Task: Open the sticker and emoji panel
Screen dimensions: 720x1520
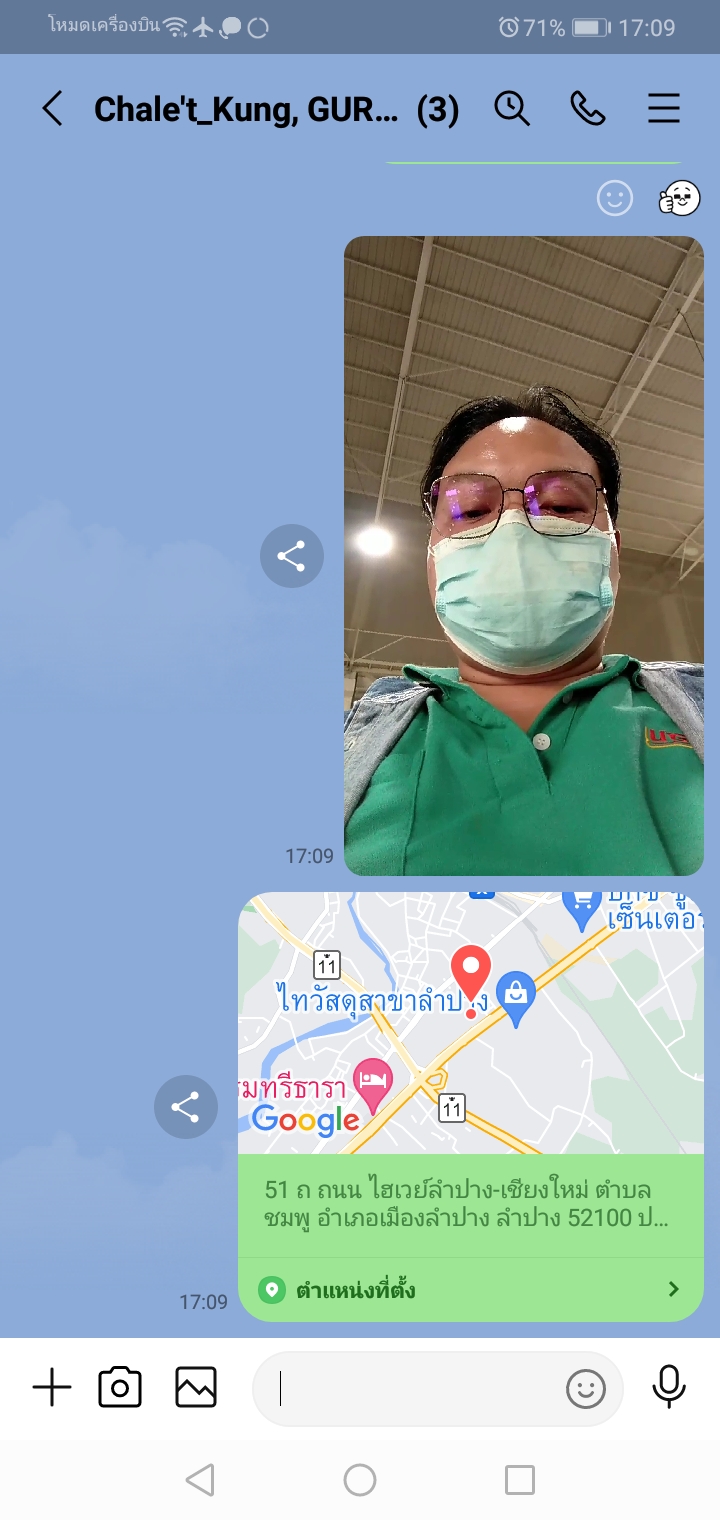Action: 586,1388
